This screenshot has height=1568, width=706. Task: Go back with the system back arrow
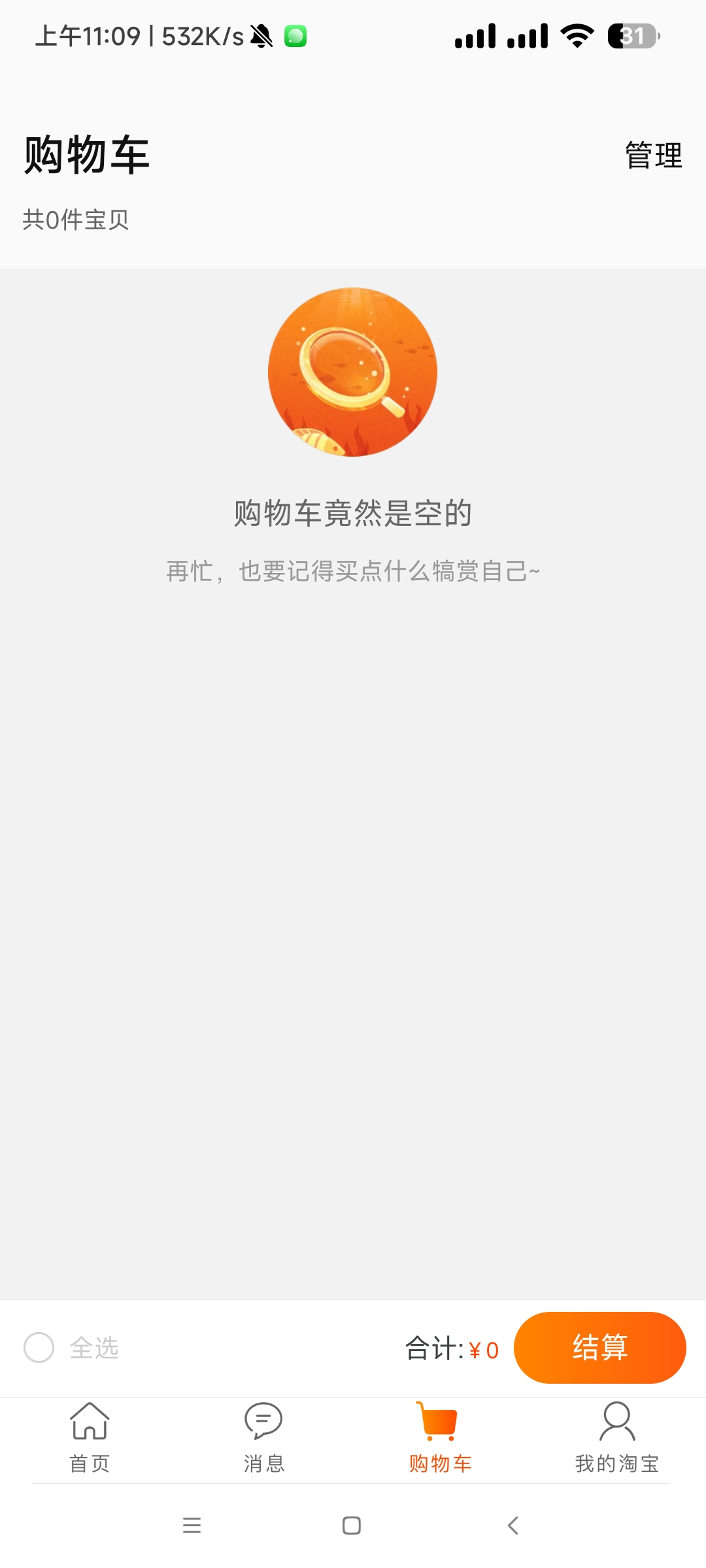pyautogui.click(x=513, y=1526)
